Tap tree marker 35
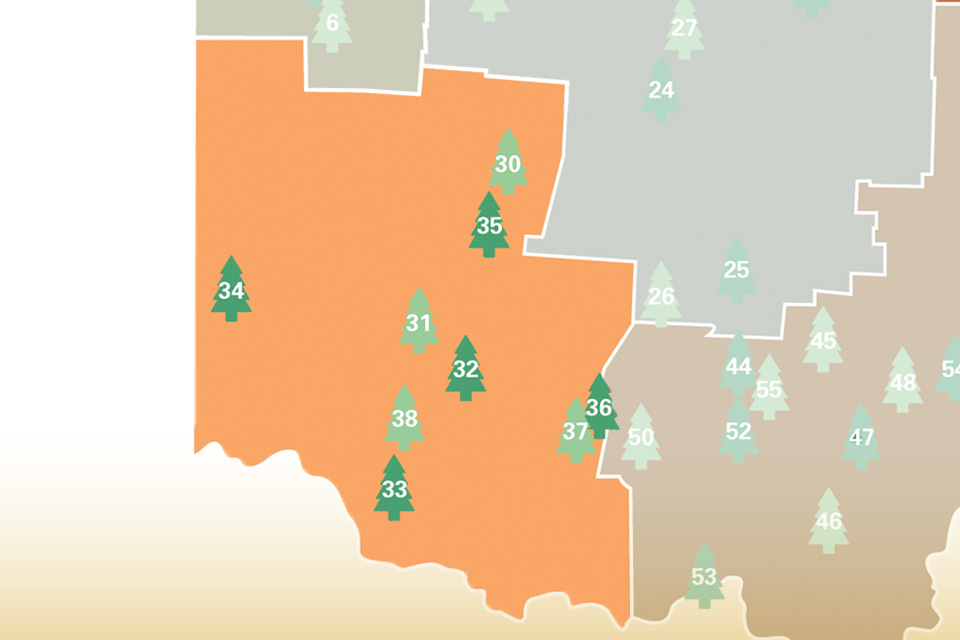Viewport: 960px width, 640px height. (489, 226)
